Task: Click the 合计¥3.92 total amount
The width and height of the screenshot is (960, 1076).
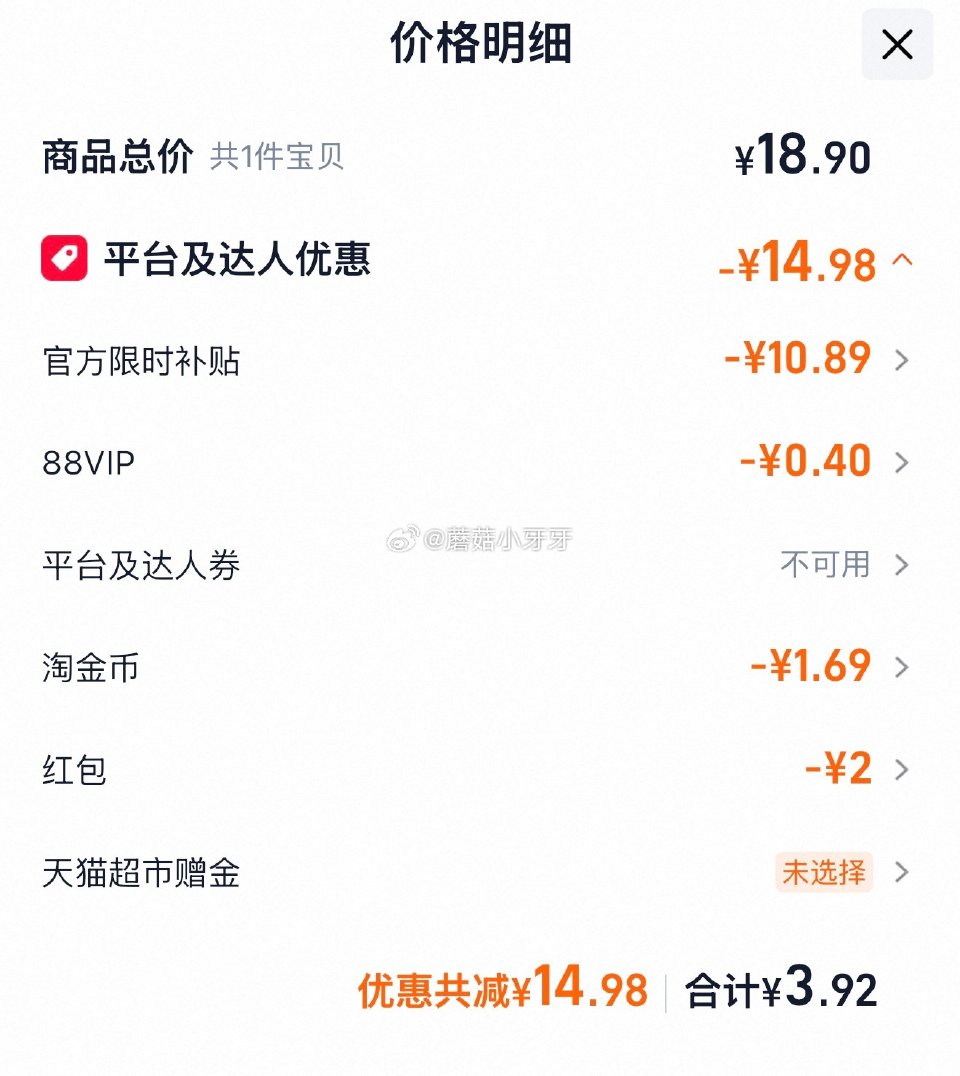Action: [x=778, y=988]
